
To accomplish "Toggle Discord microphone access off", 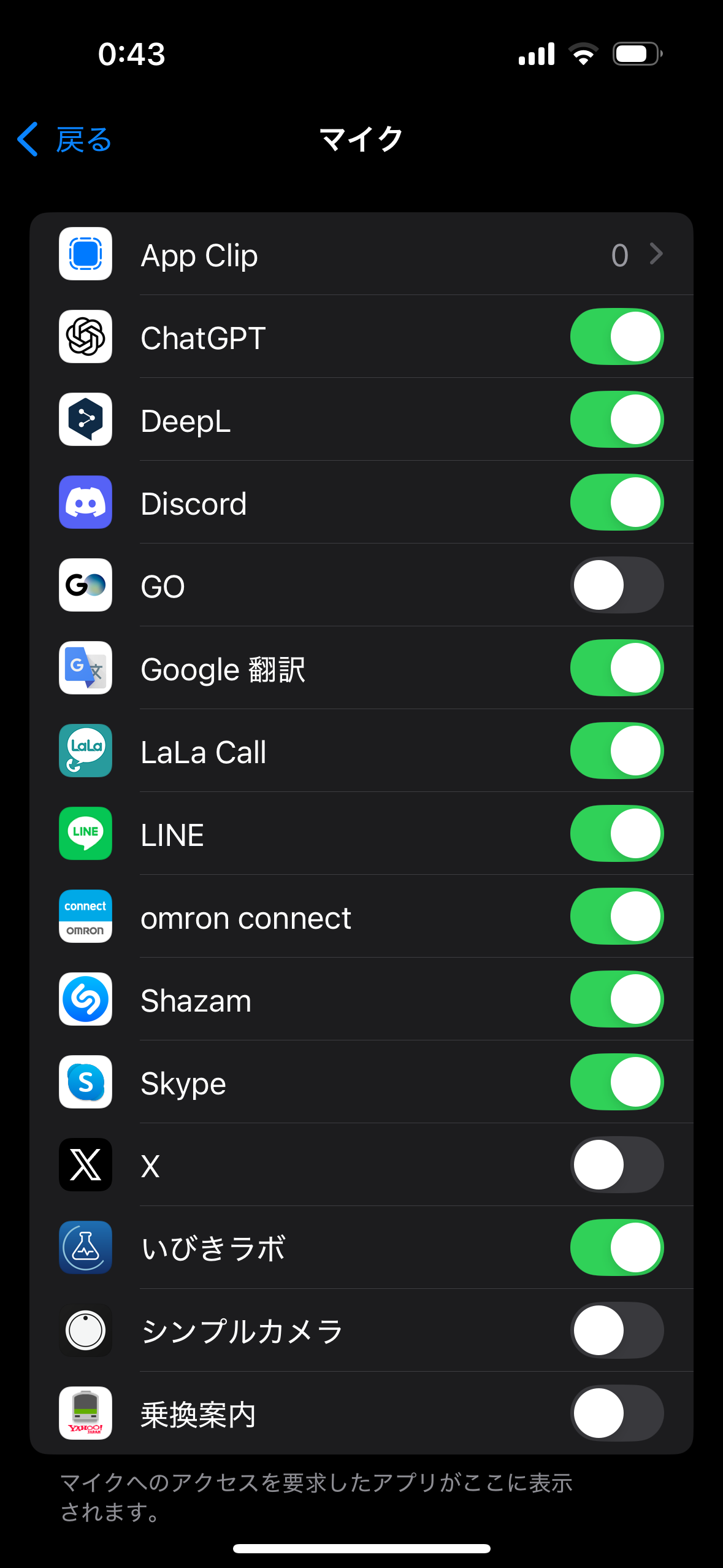I will point(616,502).
